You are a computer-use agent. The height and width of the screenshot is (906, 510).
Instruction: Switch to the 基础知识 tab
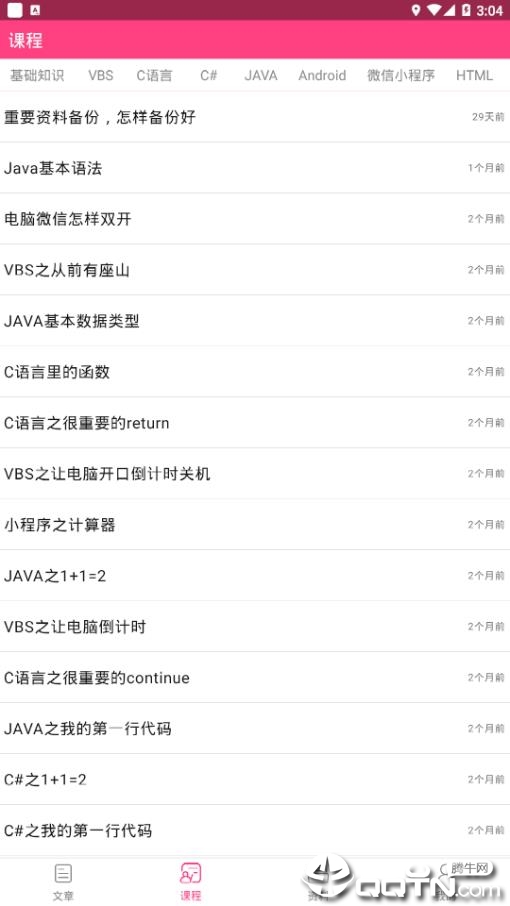coord(37,75)
